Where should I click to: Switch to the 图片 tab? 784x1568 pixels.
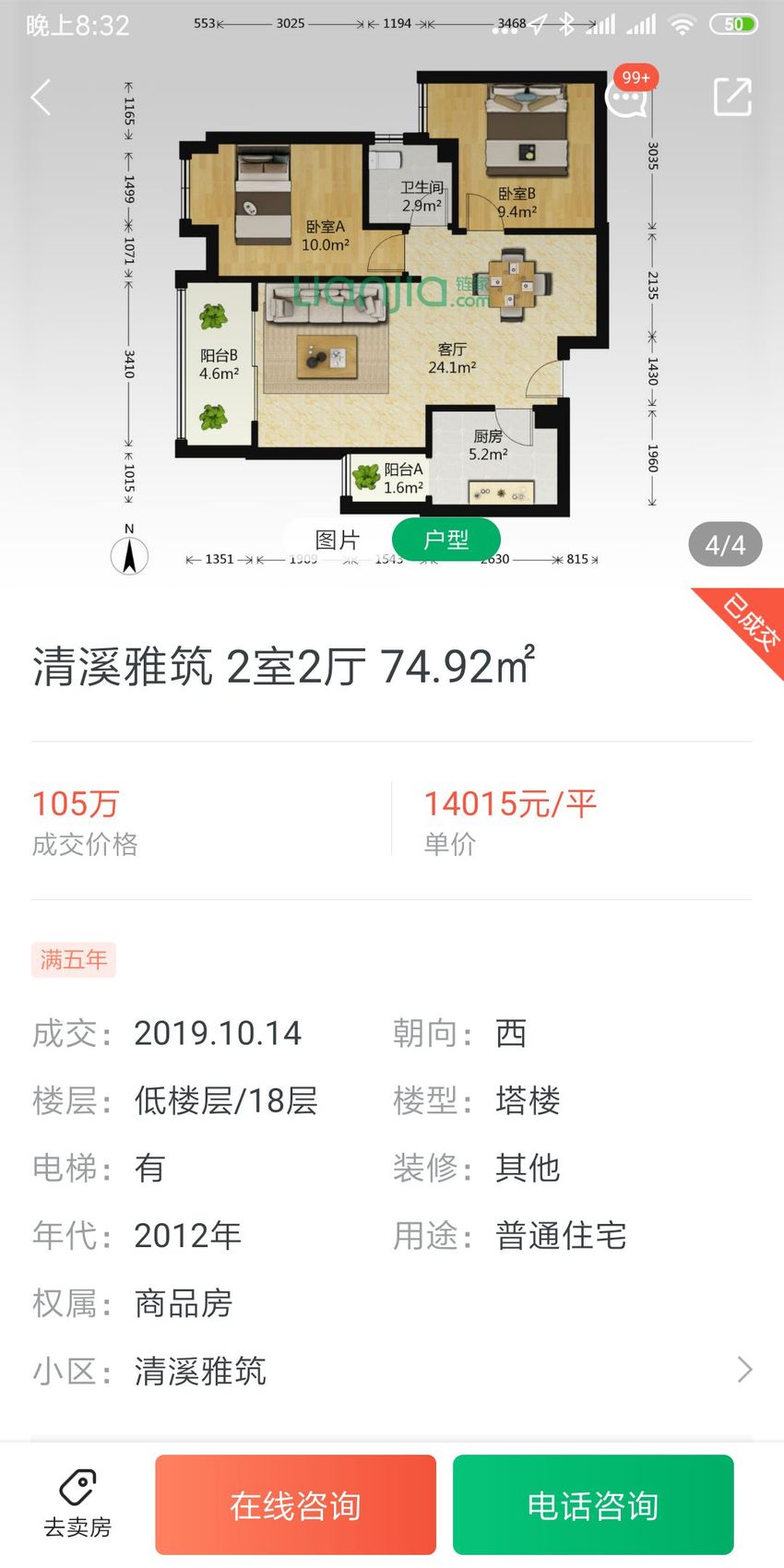pos(337,540)
